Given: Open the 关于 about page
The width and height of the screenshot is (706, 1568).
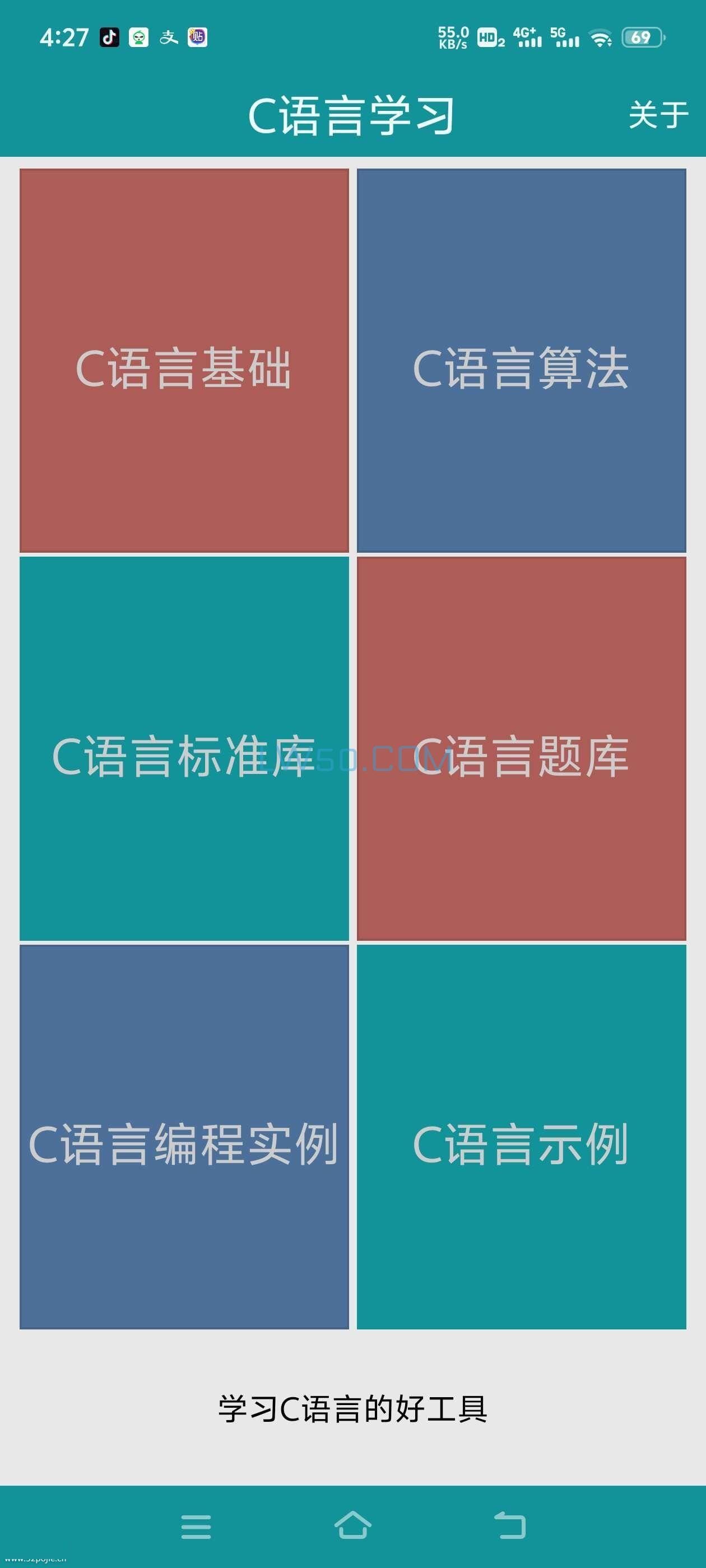Looking at the screenshot, I should 658,115.
